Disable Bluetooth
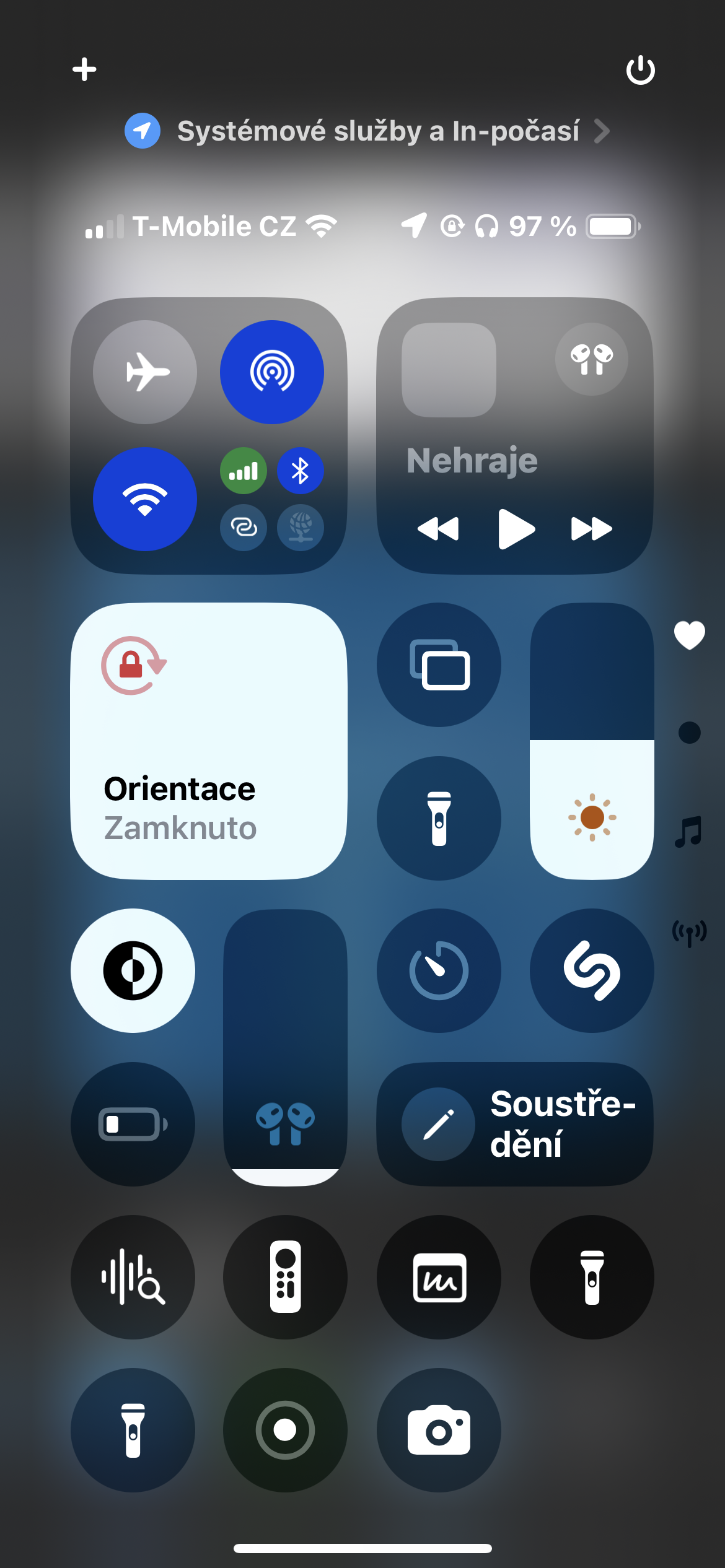Viewport: 725px width, 1568px height. [301, 471]
